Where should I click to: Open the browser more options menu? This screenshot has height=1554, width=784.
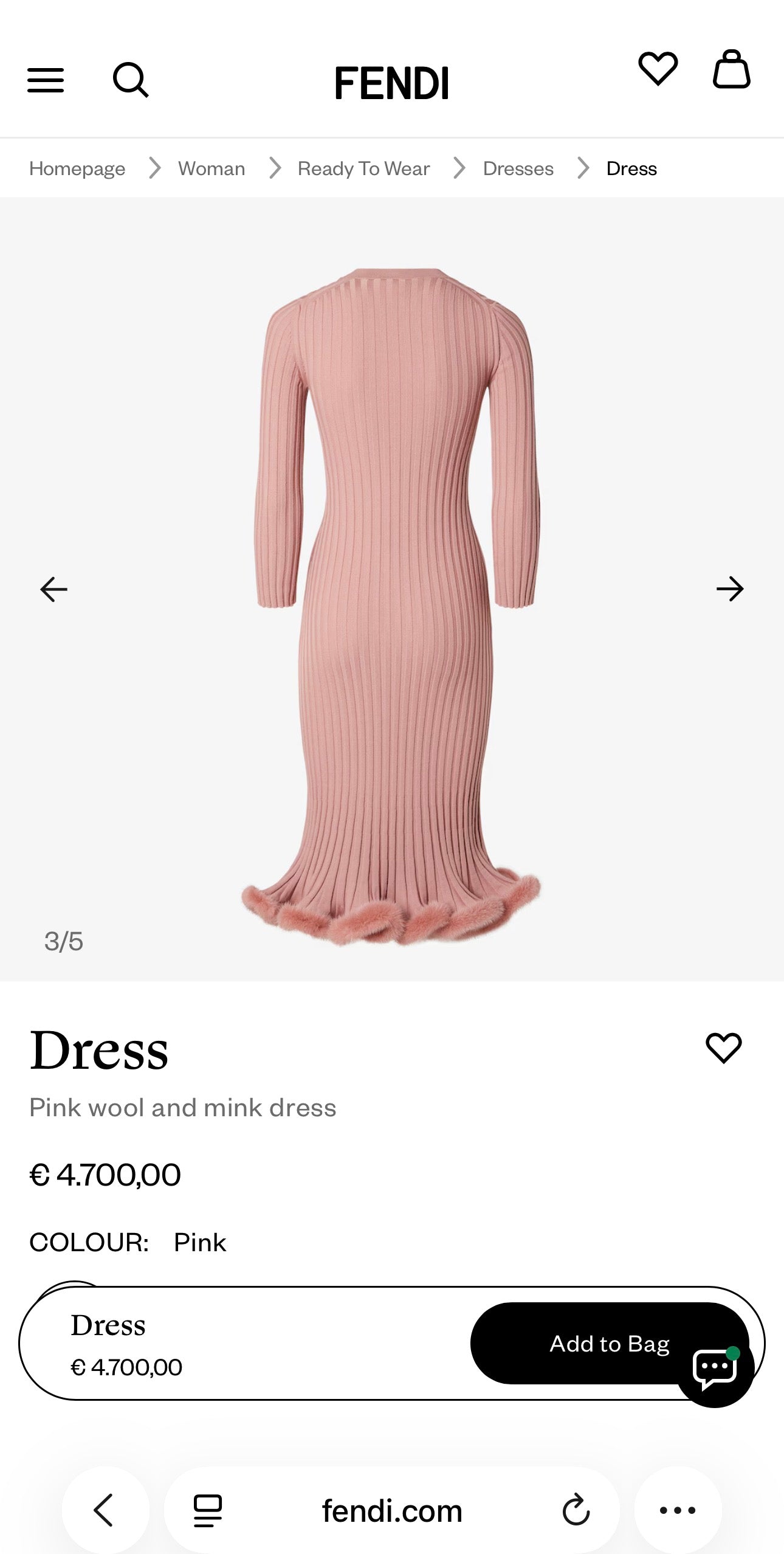point(678,1510)
